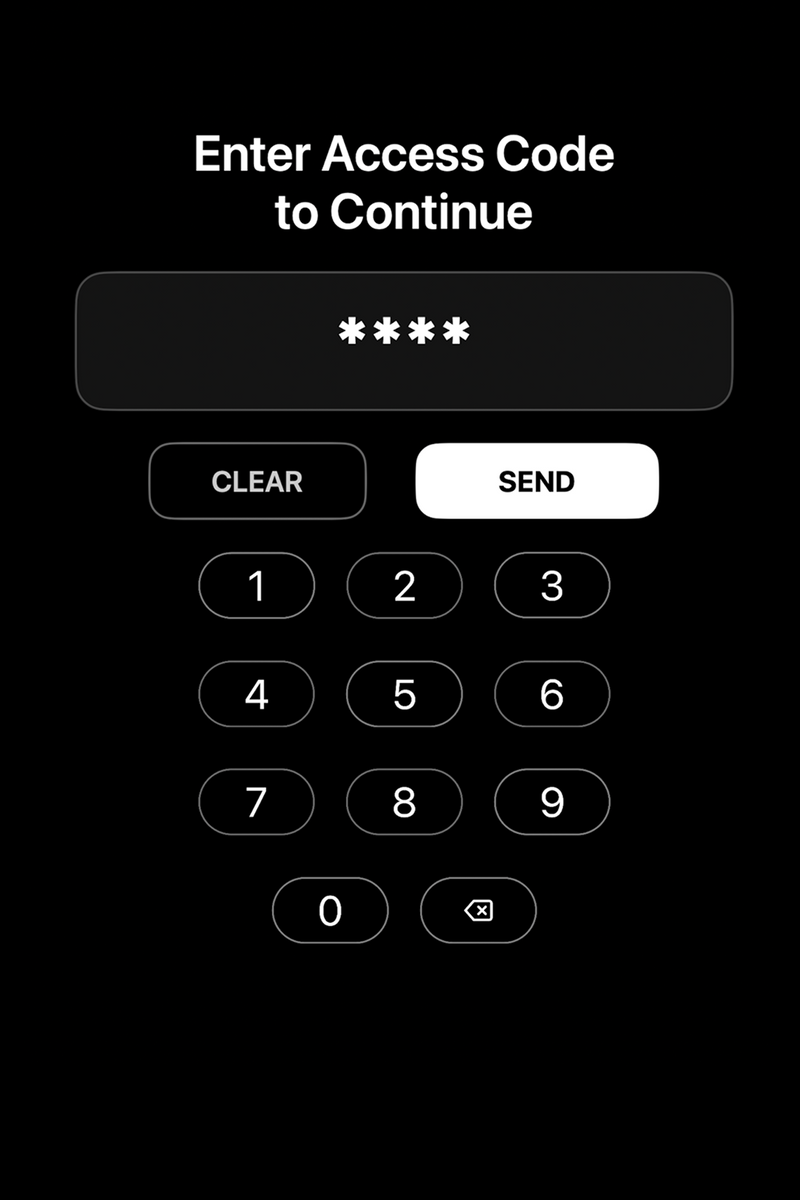Tap the CLEAR button

[257, 481]
